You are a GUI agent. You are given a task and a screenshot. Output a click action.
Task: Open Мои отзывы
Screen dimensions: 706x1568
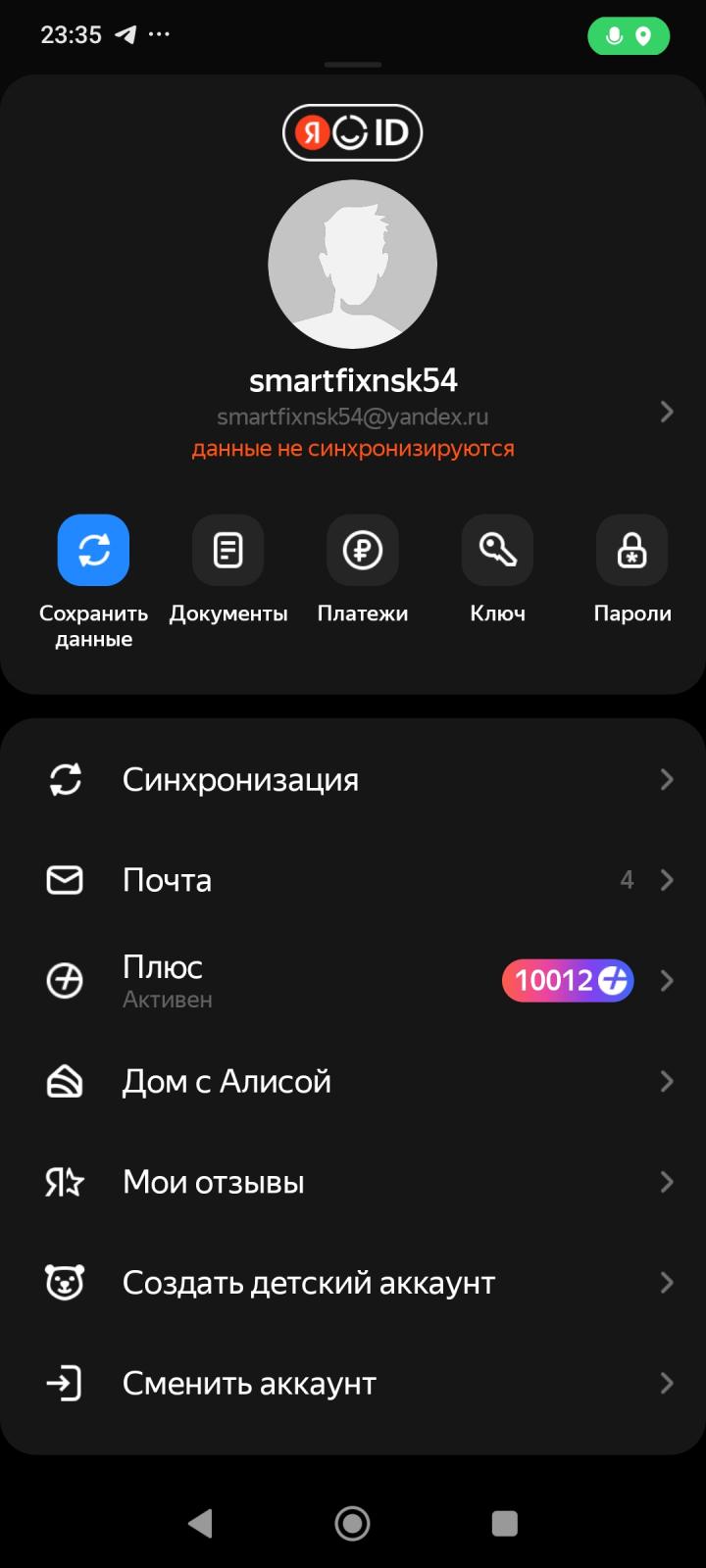pos(353,1182)
